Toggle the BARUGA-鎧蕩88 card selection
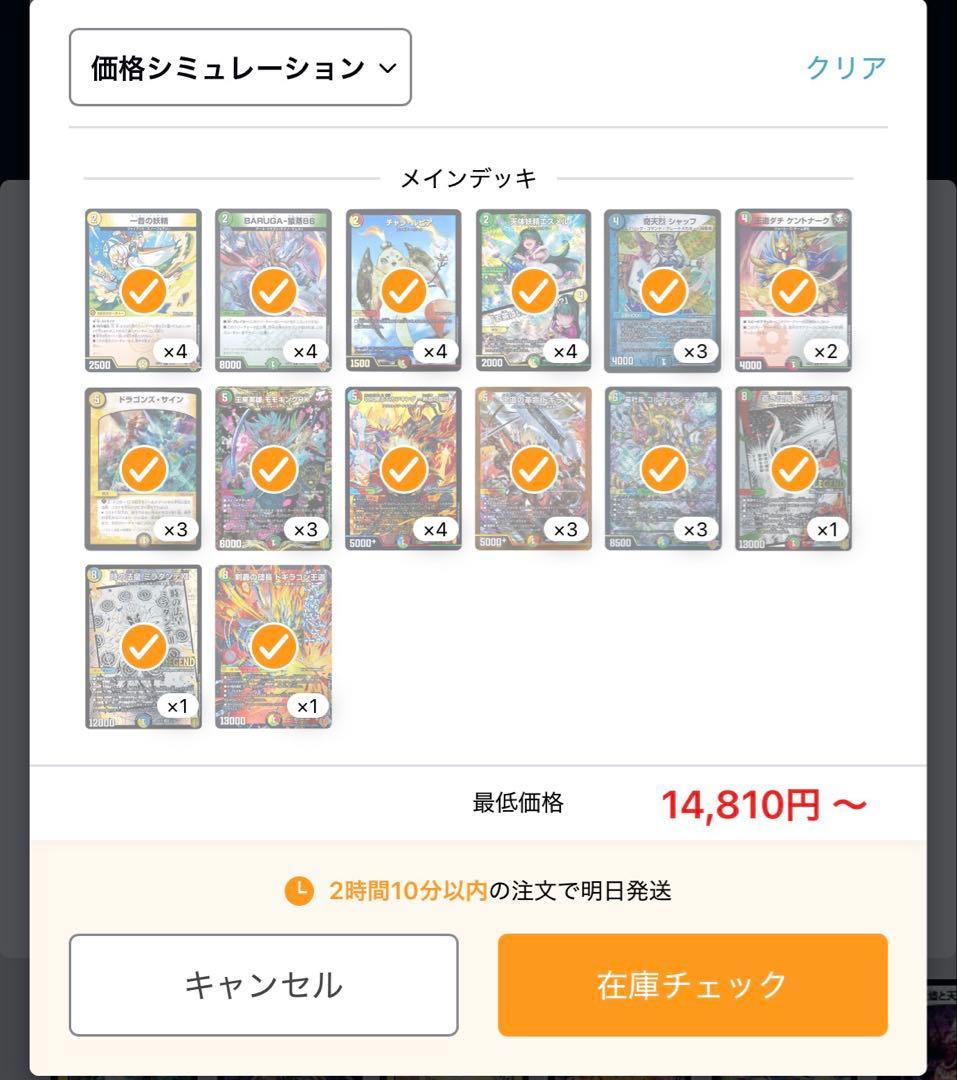 [x=272, y=289]
